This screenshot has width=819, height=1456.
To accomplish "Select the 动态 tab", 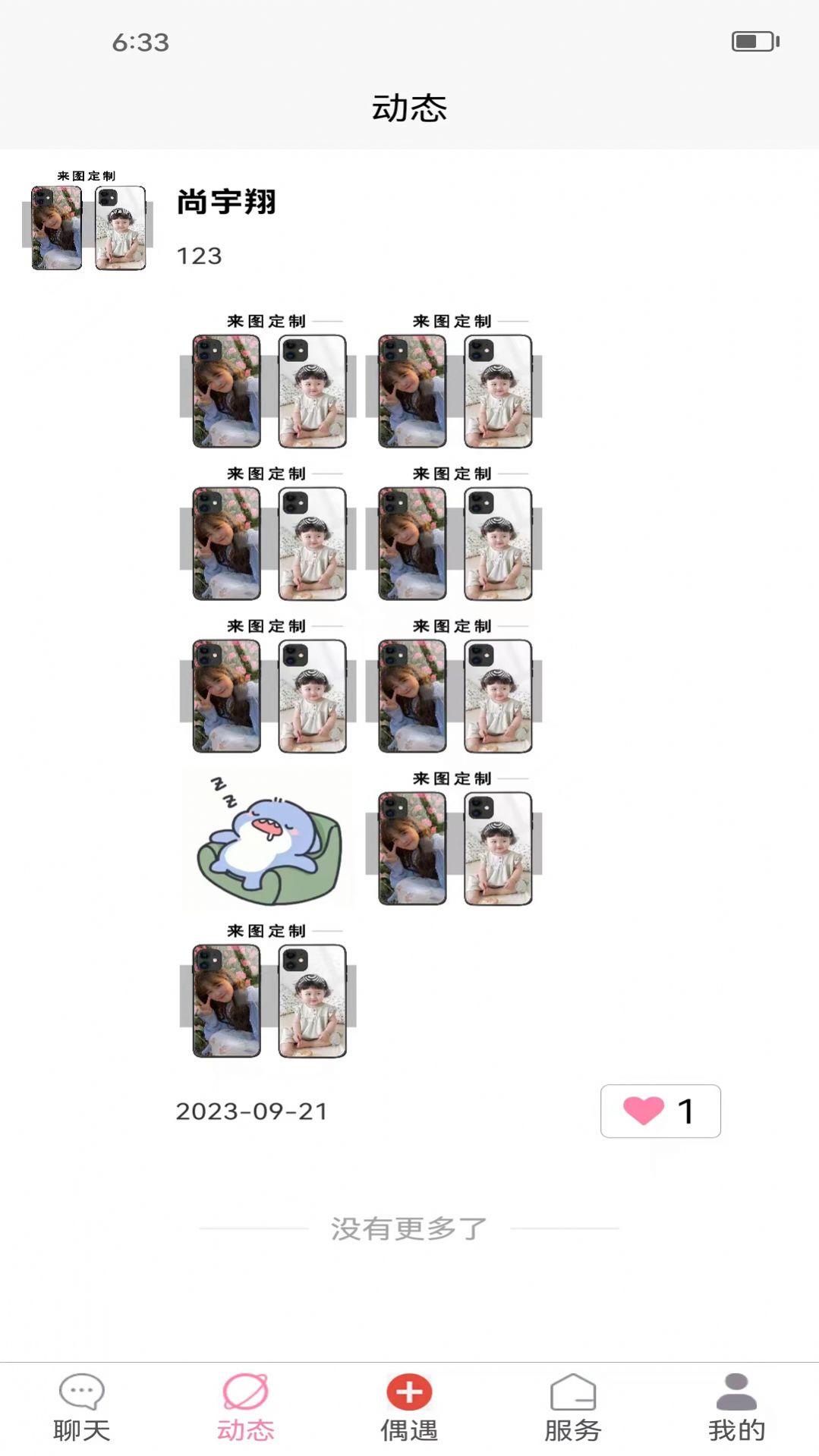I will pyautogui.click(x=245, y=1408).
